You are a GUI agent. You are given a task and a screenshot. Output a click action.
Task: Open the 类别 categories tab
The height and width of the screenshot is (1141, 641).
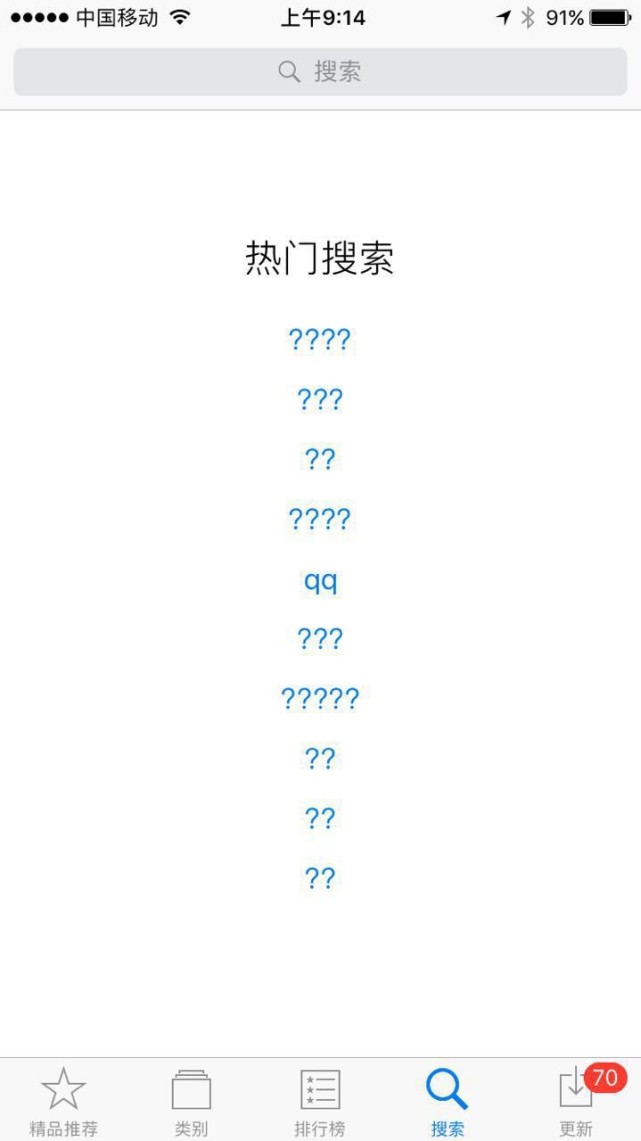191,1100
